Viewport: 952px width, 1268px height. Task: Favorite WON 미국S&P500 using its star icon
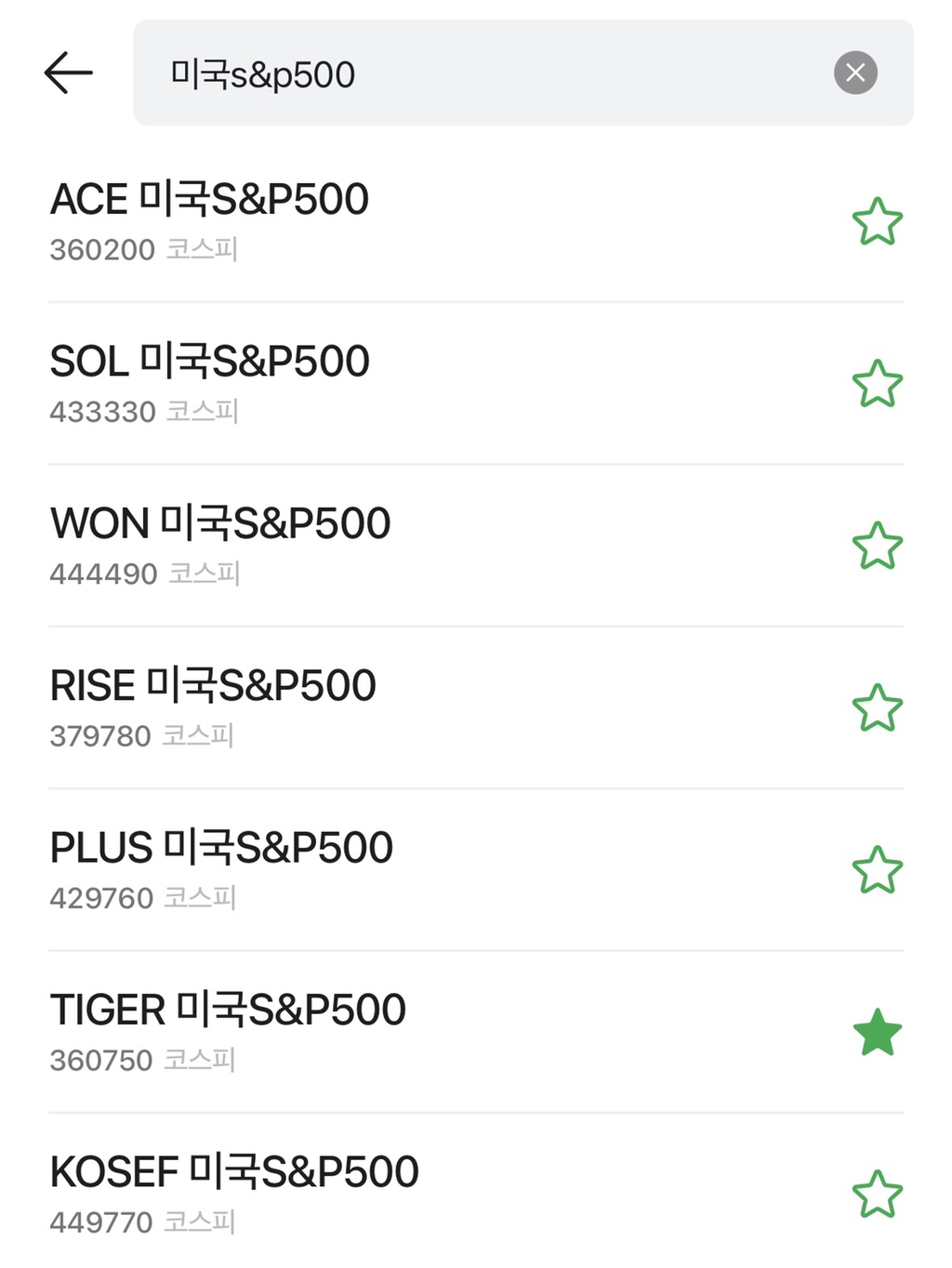879,546
